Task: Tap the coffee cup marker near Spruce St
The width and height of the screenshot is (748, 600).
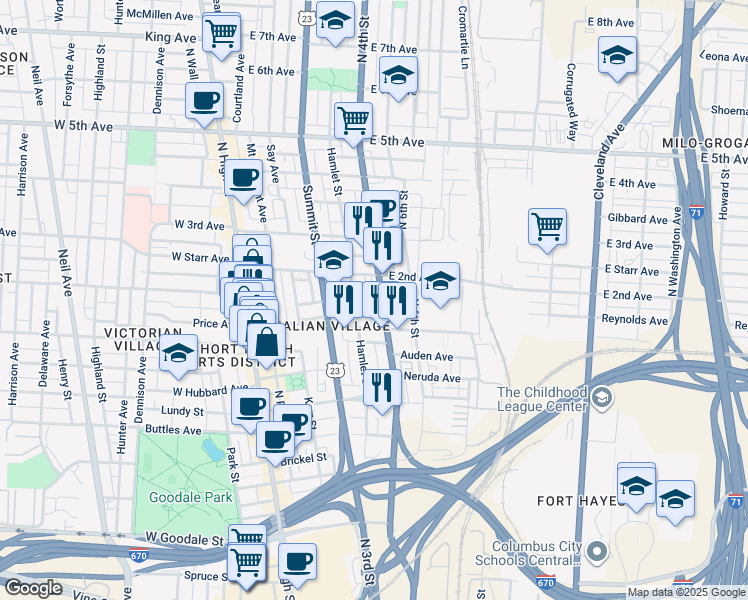Action: click(297, 563)
